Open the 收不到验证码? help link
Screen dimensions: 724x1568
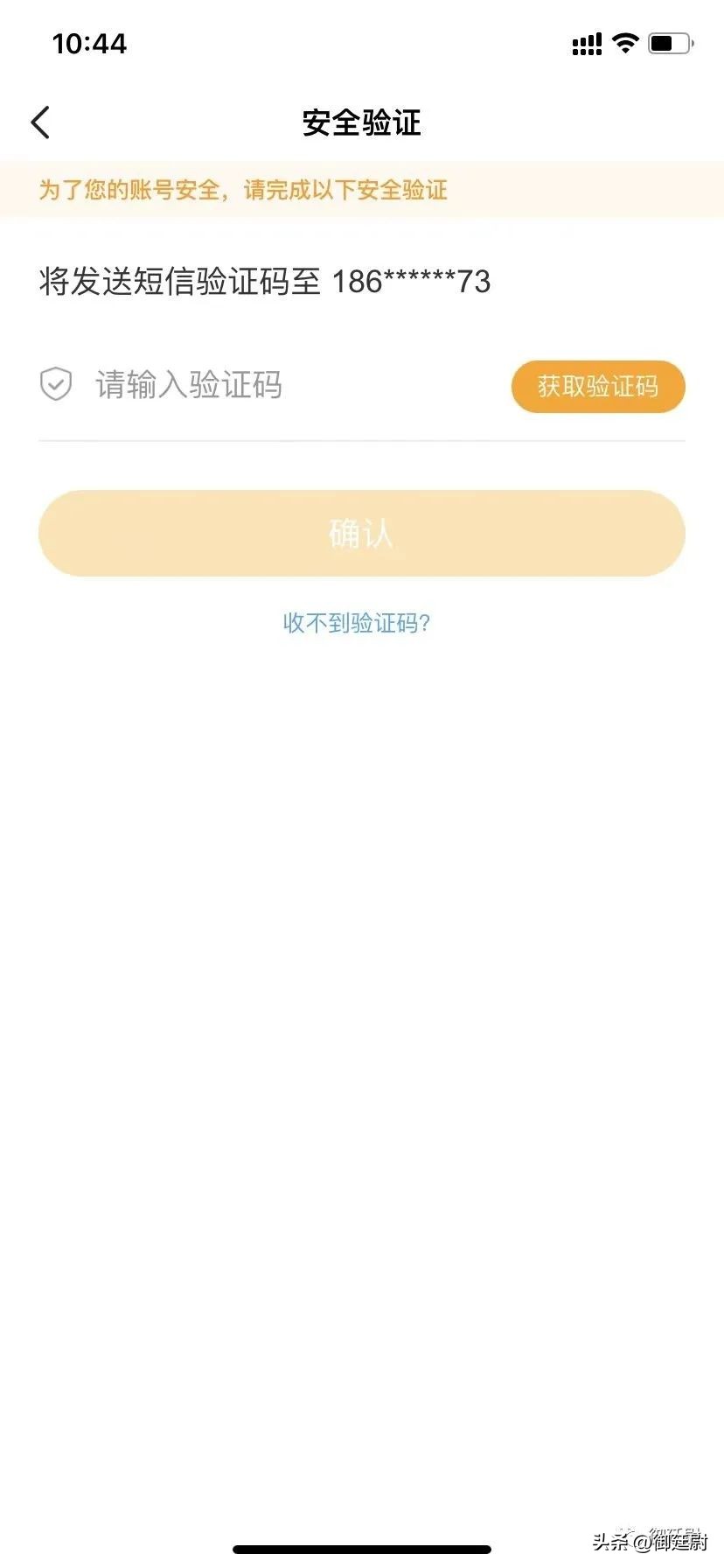pyautogui.click(x=355, y=623)
